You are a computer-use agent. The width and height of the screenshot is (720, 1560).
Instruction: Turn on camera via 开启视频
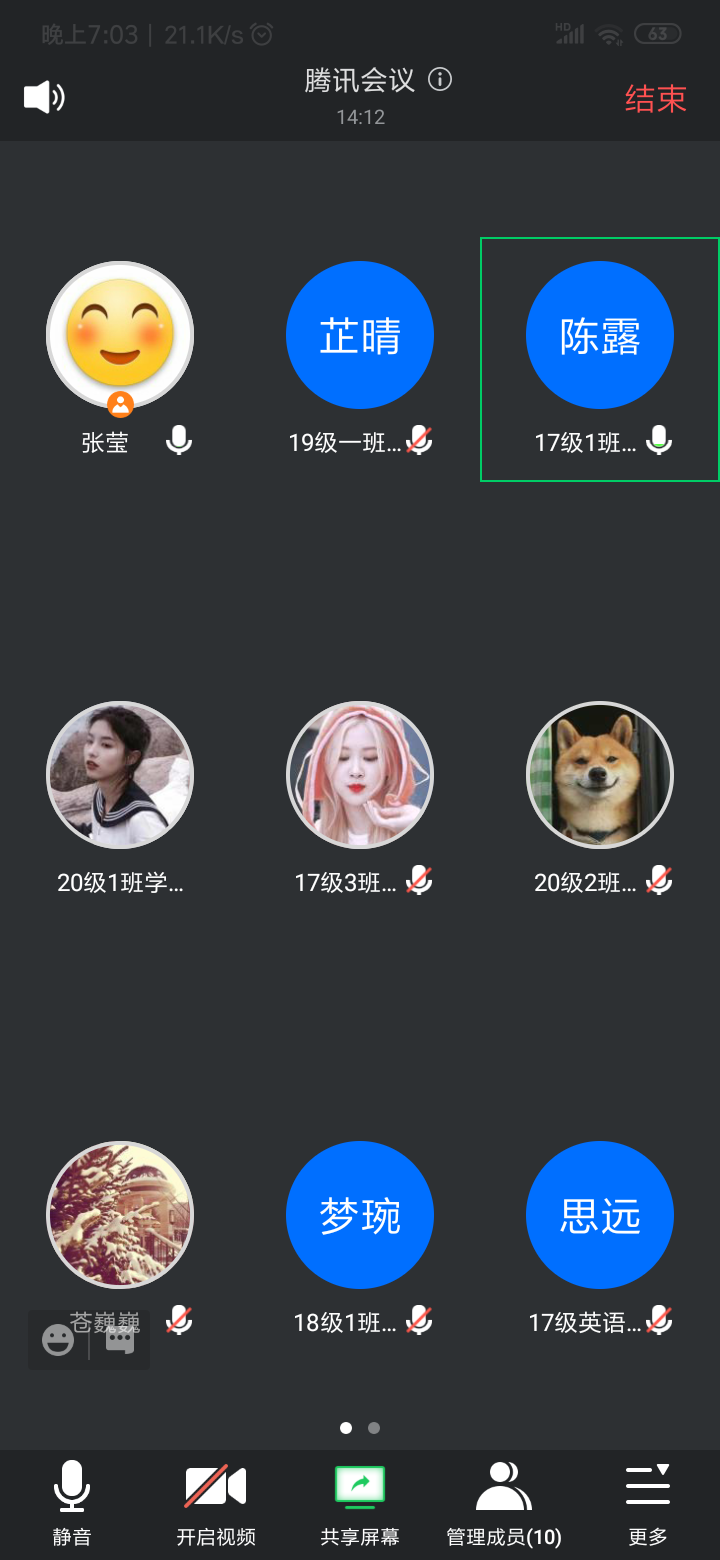pyautogui.click(x=216, y=1502)
